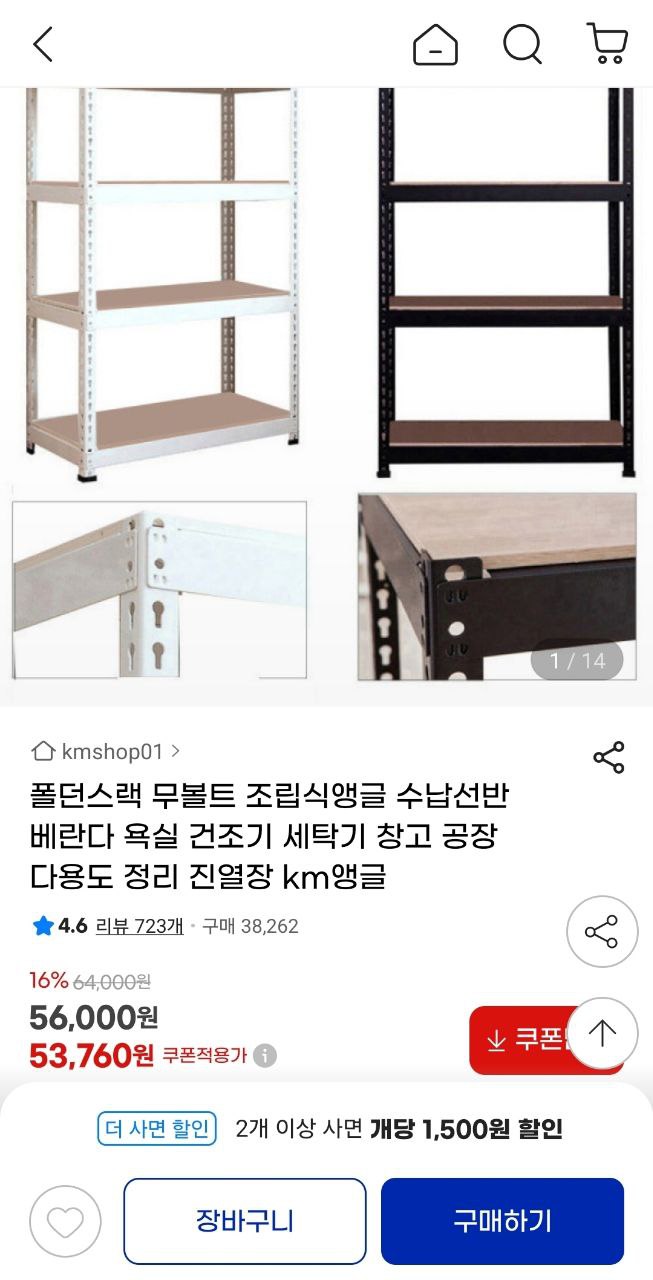Viewport: 653px width, 1280px height.
Task: Open the search magnifier
Action: click(x=522, y=45)
